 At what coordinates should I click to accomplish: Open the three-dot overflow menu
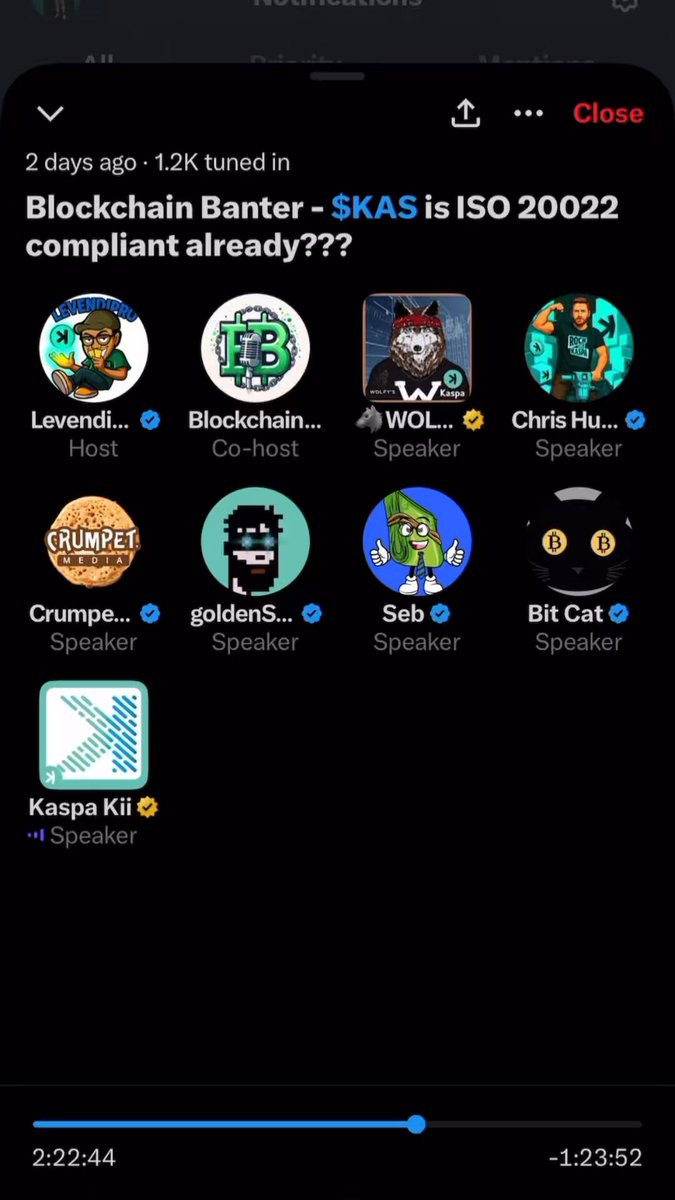[528, 113]
